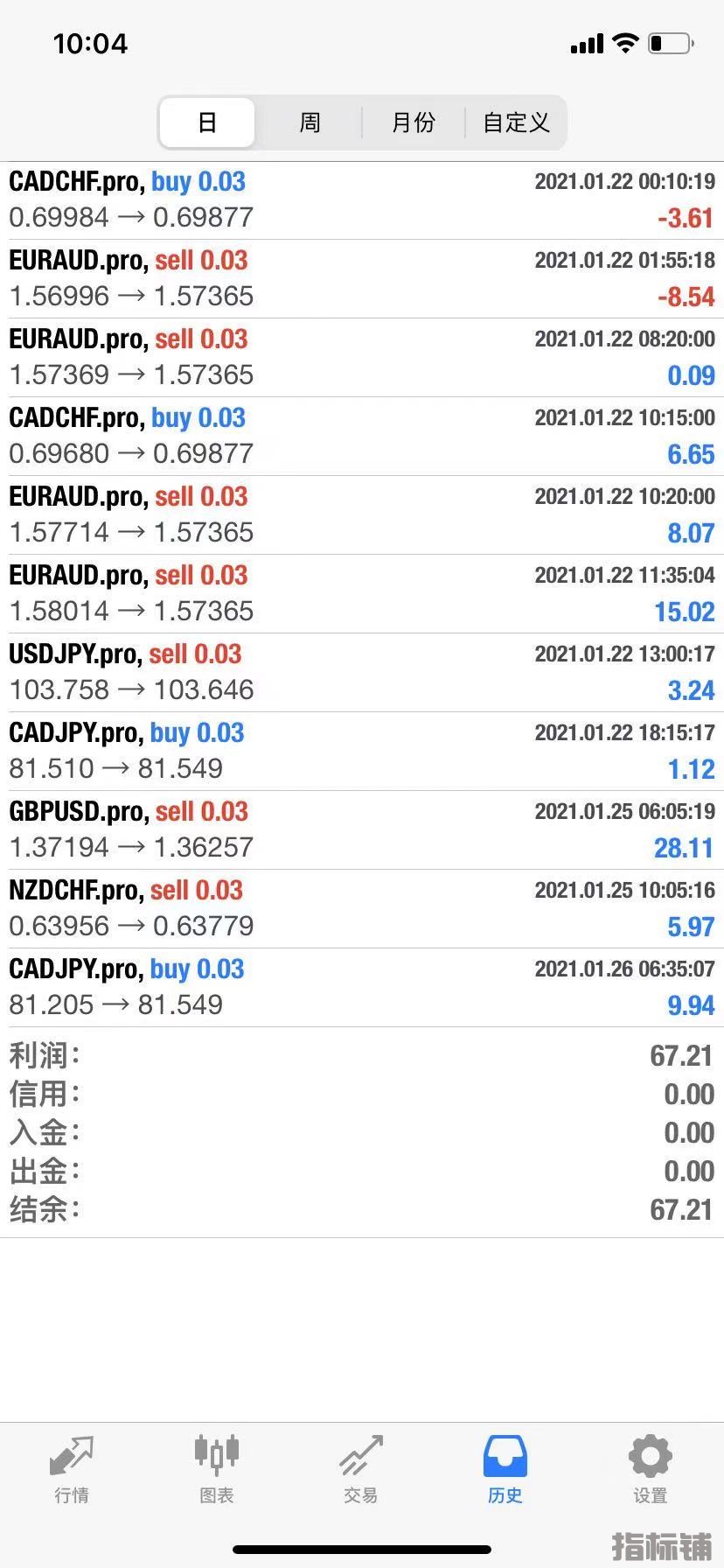Open the CADJPY.pro trade with 1.12 profit
The image size is (724, 1568).
pos(362,751)
